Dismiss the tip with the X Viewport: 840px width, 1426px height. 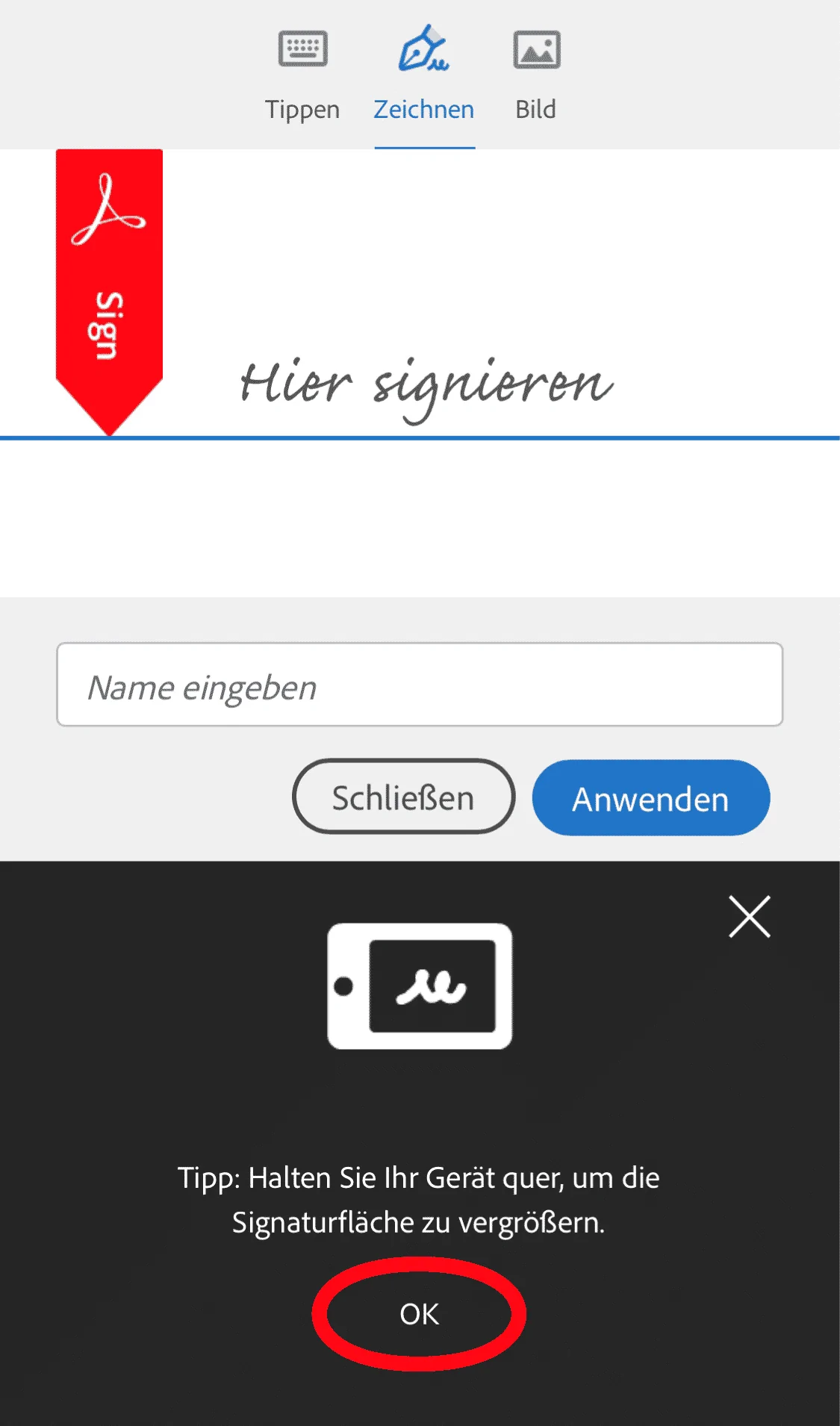[x=749, y=916]
